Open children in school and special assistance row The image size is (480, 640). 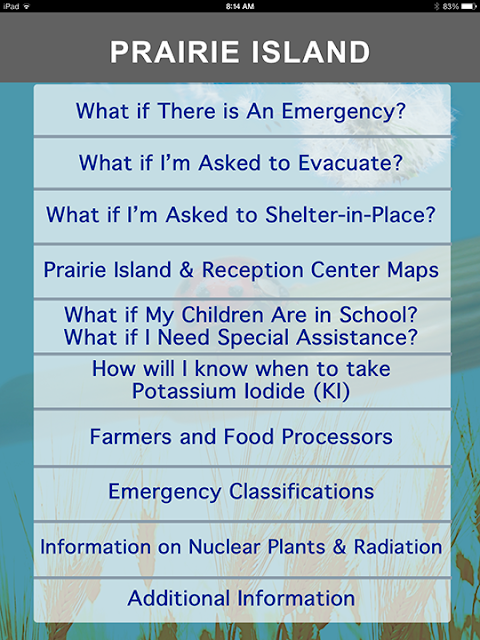click(242, 327)
